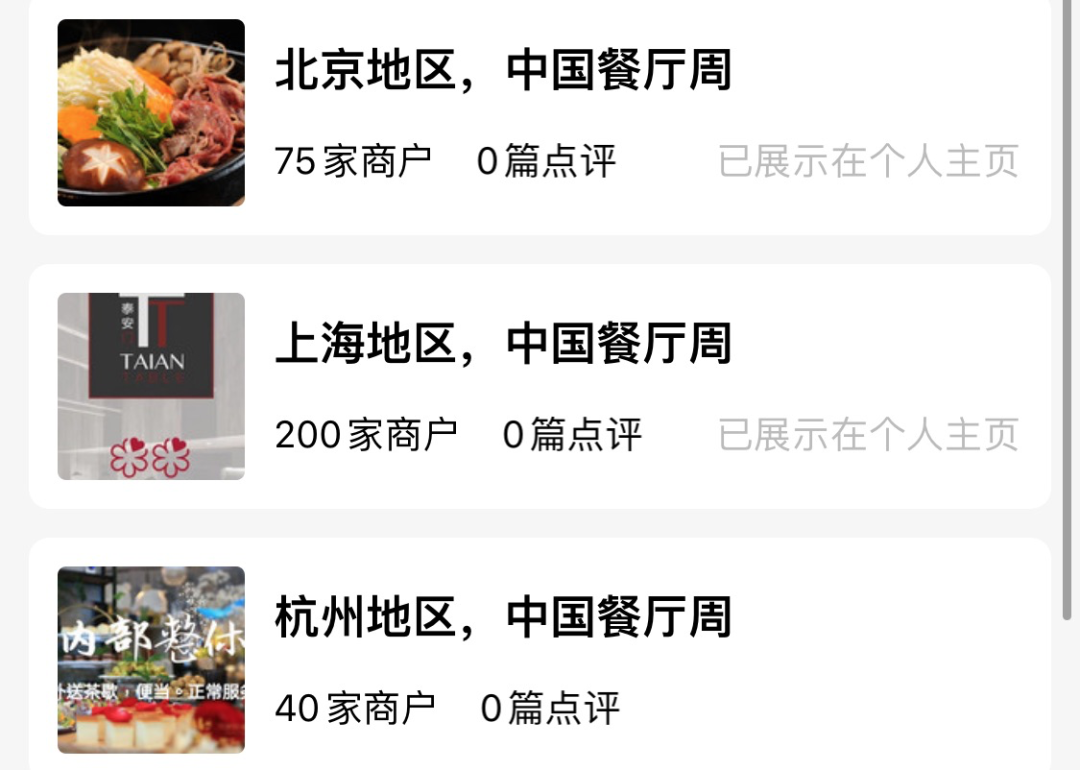Open the 北京地区，中国餐厅周 list

tap(503, 71)
